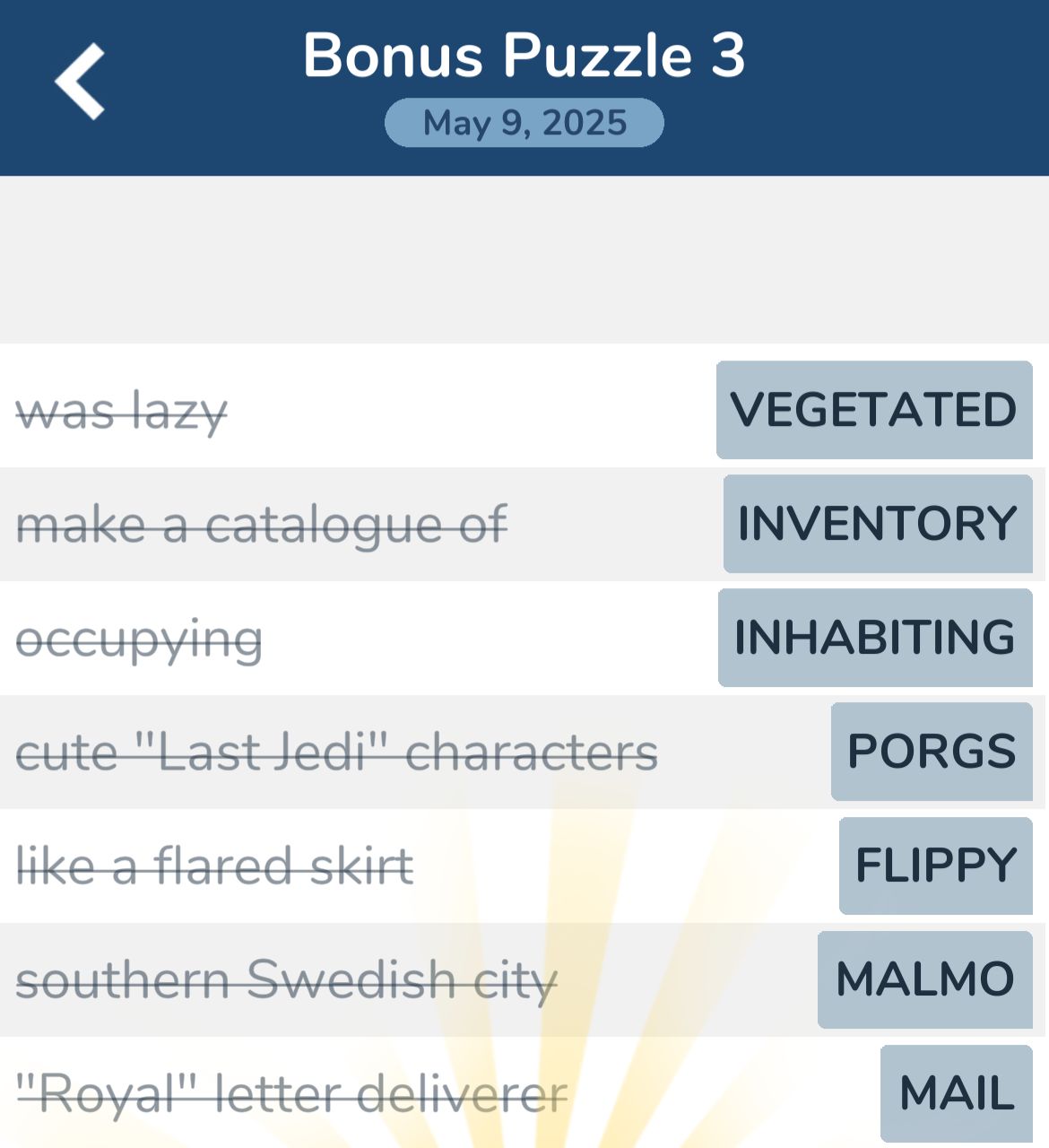Image resolution: width=1049 pixels, height=1148 pixels.
Task: Tap the MAIL answer chip
Action: pyautogui.click(x=957, y=1093)
